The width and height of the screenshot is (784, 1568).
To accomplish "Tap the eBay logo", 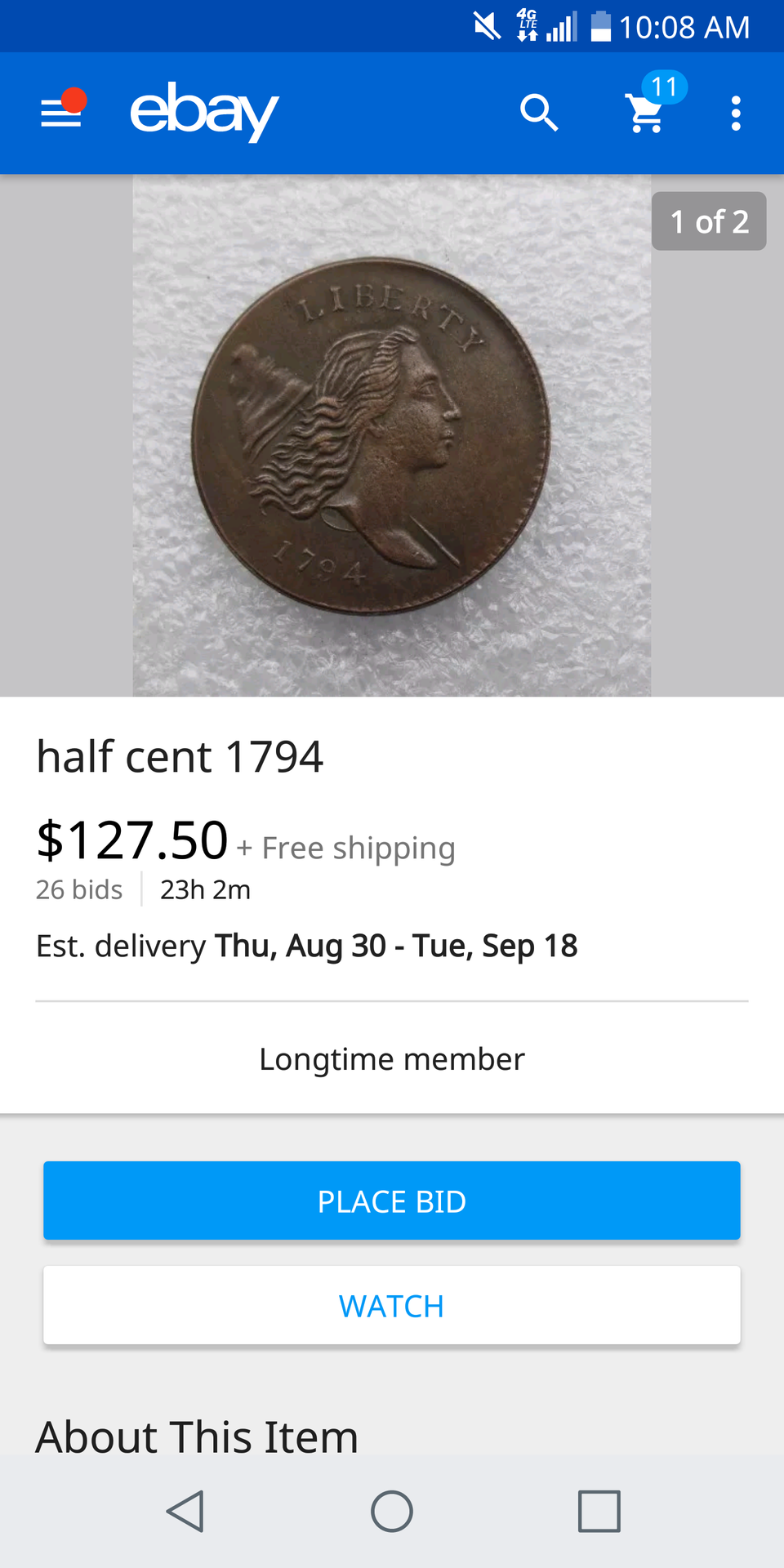I will pos(204,112).
